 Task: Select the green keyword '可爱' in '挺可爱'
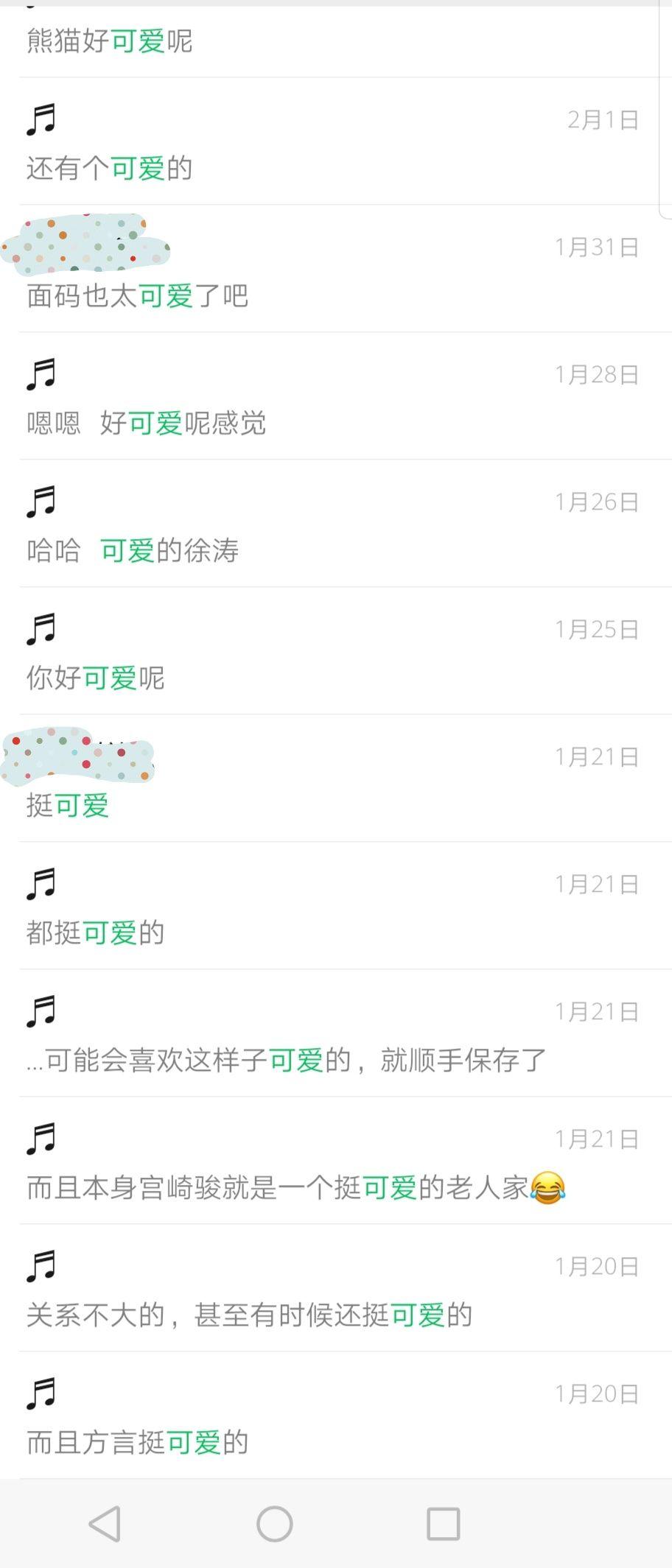(x=83, y=806)
